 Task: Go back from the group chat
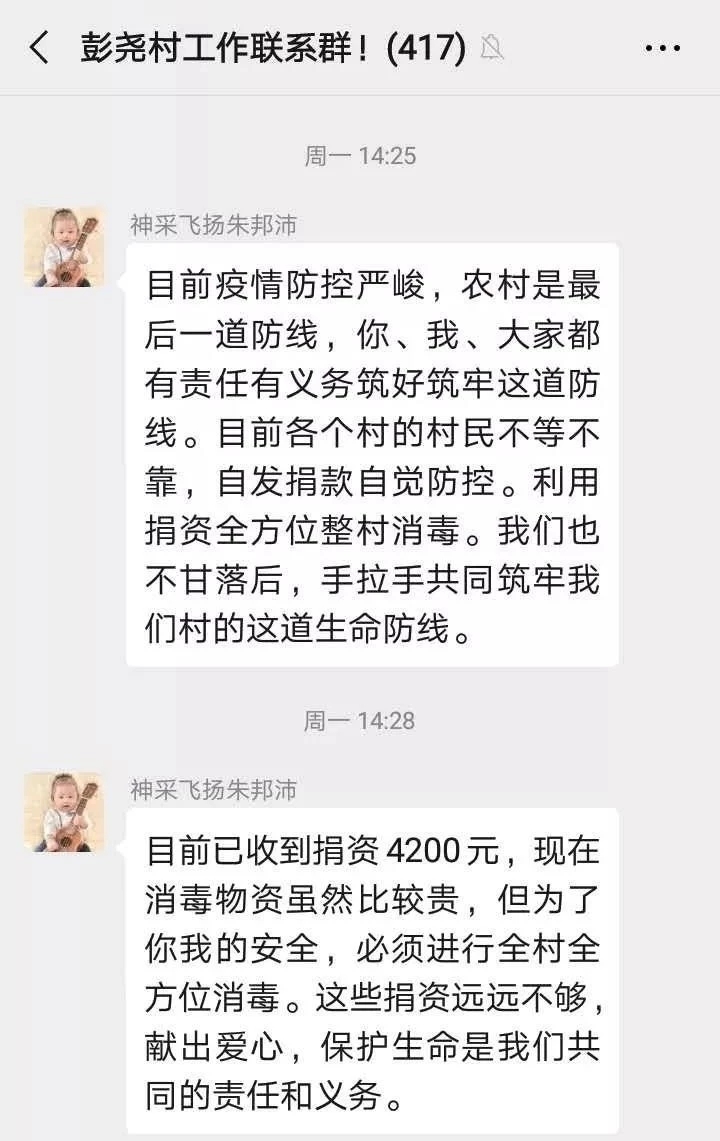click(x=40, y=47)
